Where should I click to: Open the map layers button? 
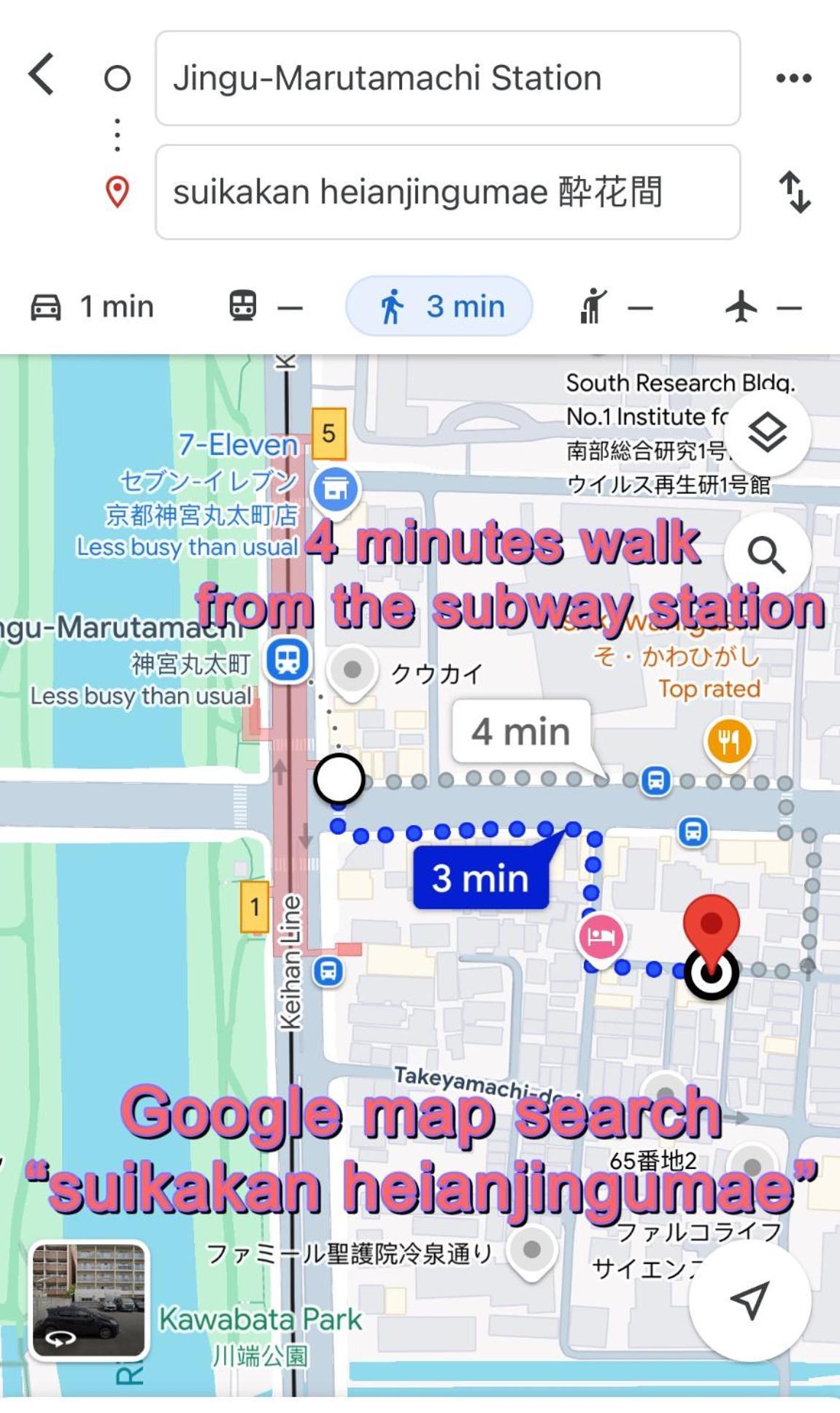pyautogui.click(x=767, y=432)
